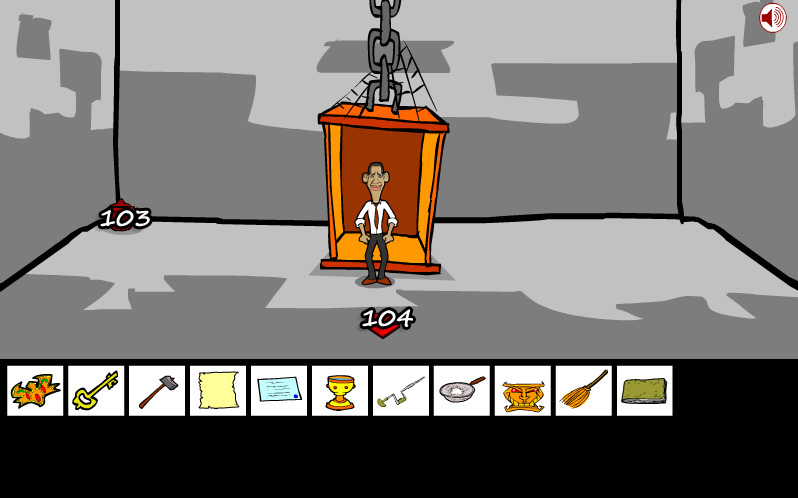Select the hand drill from inventory
Screen dimensions: 798x498
401,391
